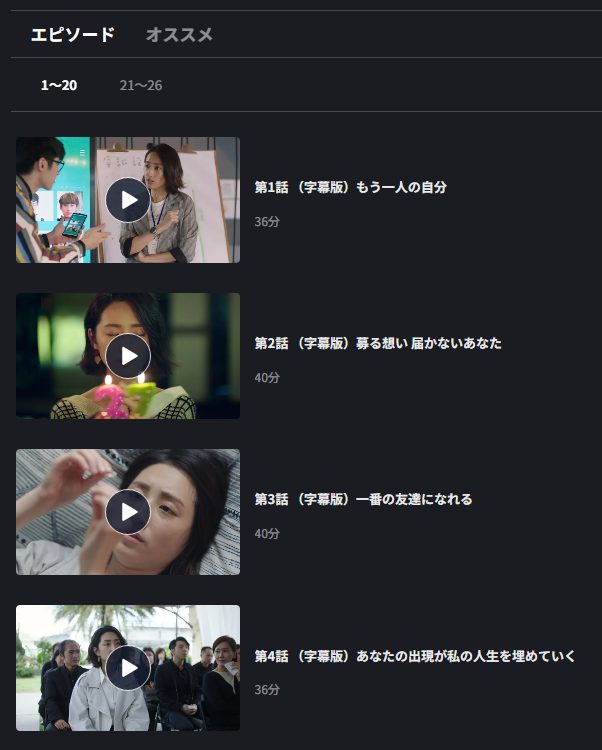
Task: Open the 第2話 (字幕版) episode title
Action: [x=378, y=343]
